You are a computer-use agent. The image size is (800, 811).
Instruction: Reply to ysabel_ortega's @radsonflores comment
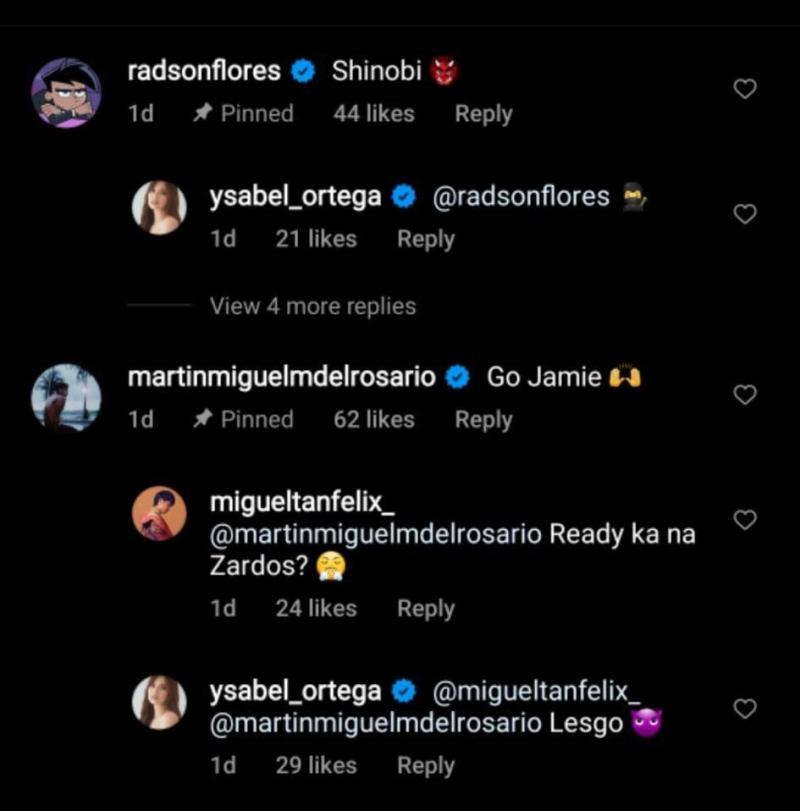click(x=425, y=239)
